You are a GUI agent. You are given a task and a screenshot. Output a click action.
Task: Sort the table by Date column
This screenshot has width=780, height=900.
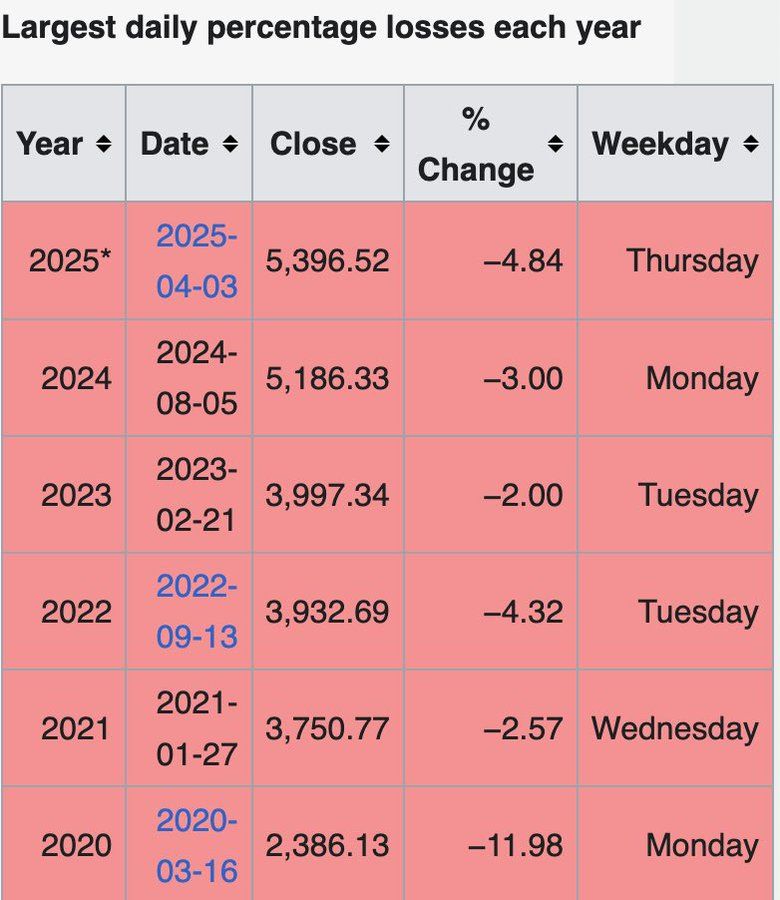click(x=230, y=145)
